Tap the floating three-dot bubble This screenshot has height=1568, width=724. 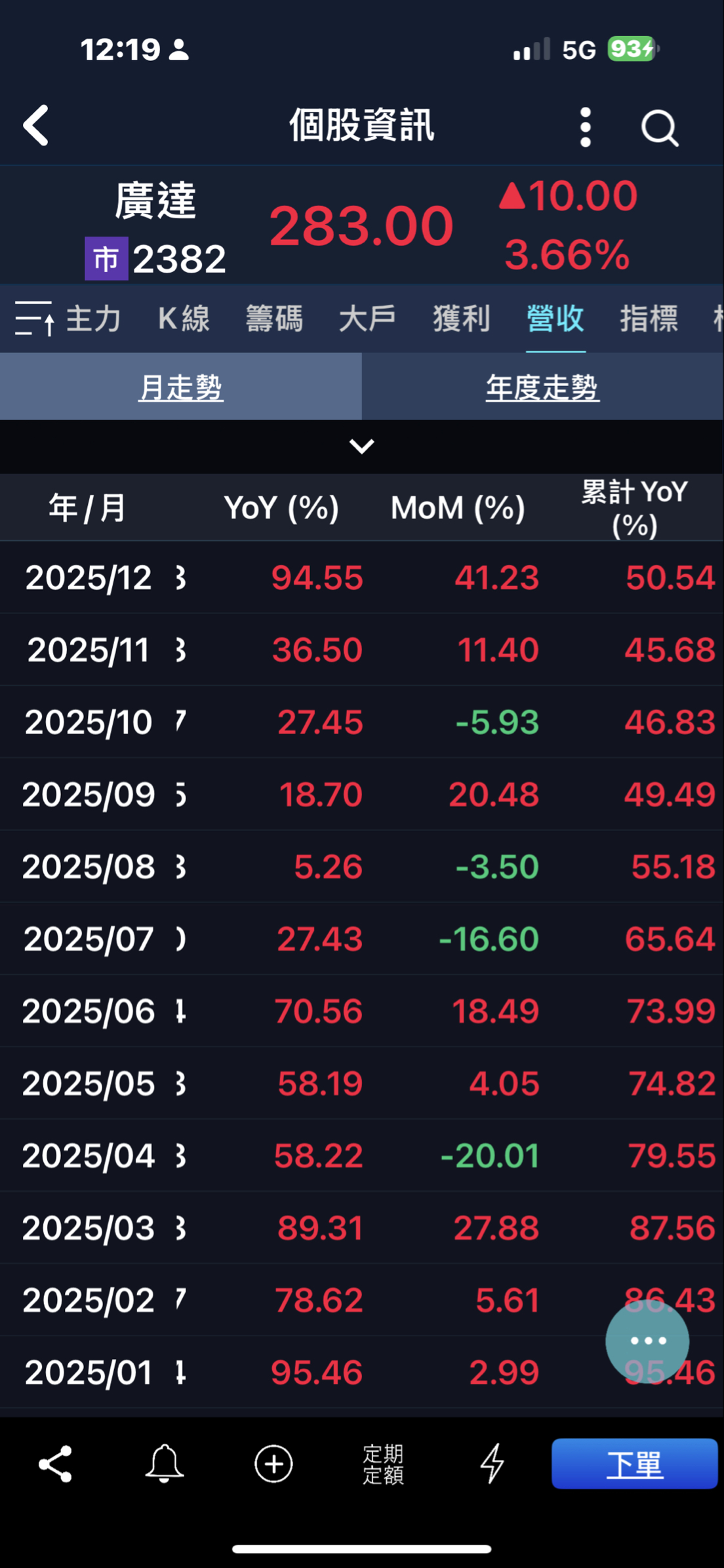click(x=647, y=1341)
